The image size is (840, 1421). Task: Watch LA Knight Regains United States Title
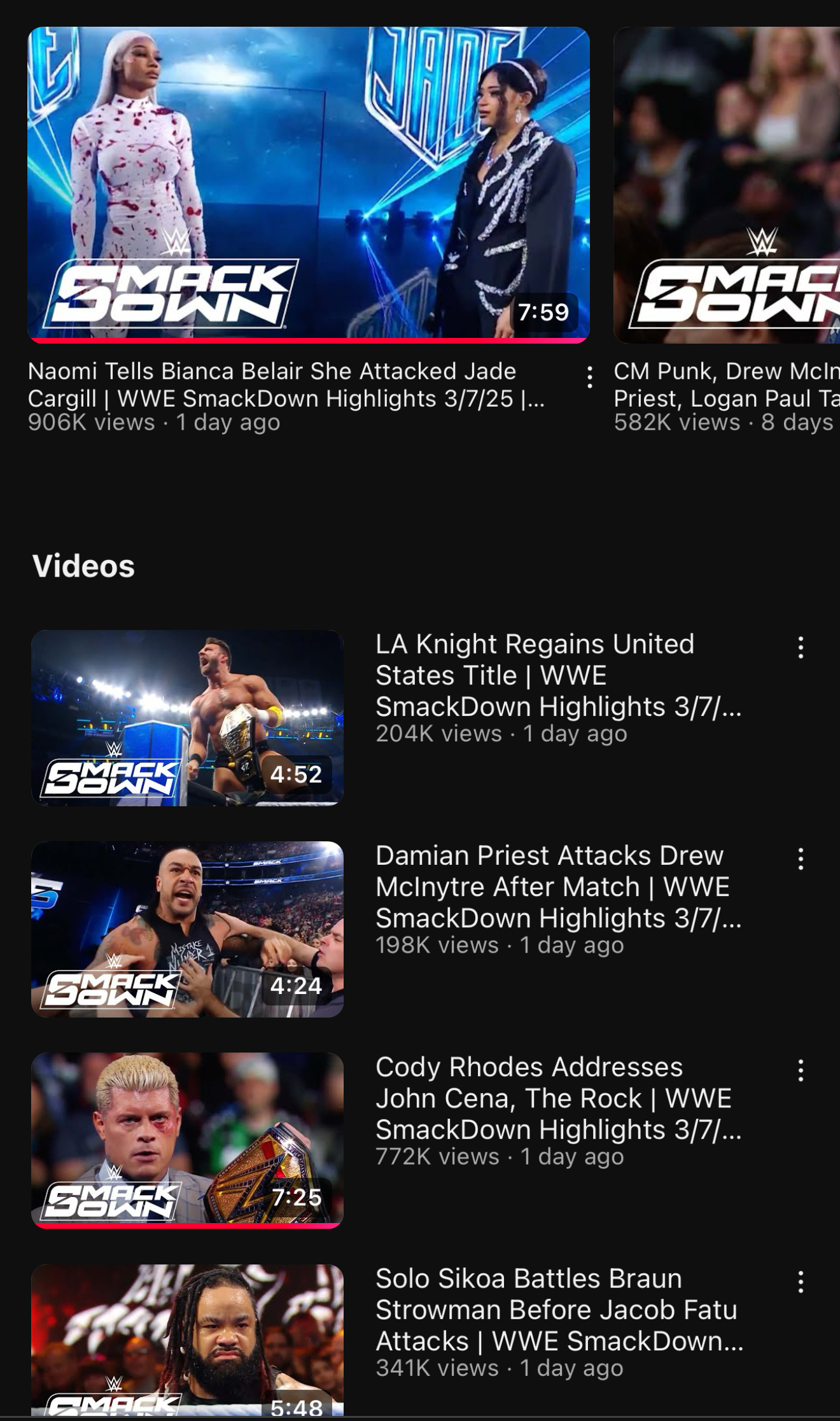(187, 718)
